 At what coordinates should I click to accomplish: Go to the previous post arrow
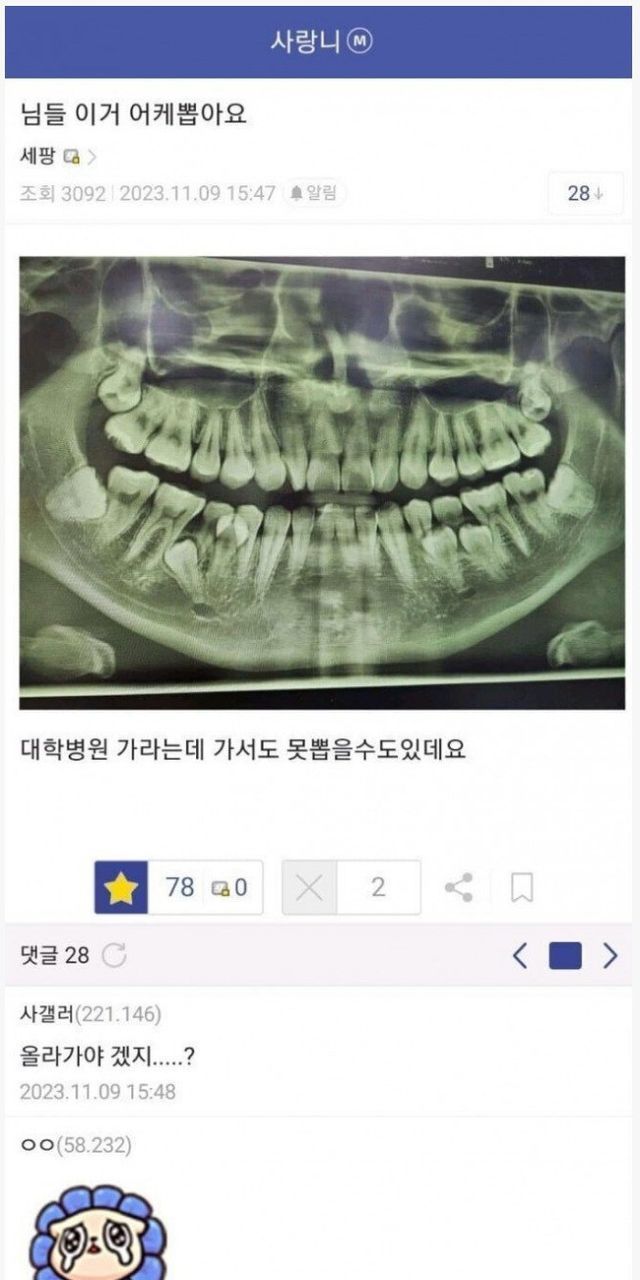click(x=520, y=956)
